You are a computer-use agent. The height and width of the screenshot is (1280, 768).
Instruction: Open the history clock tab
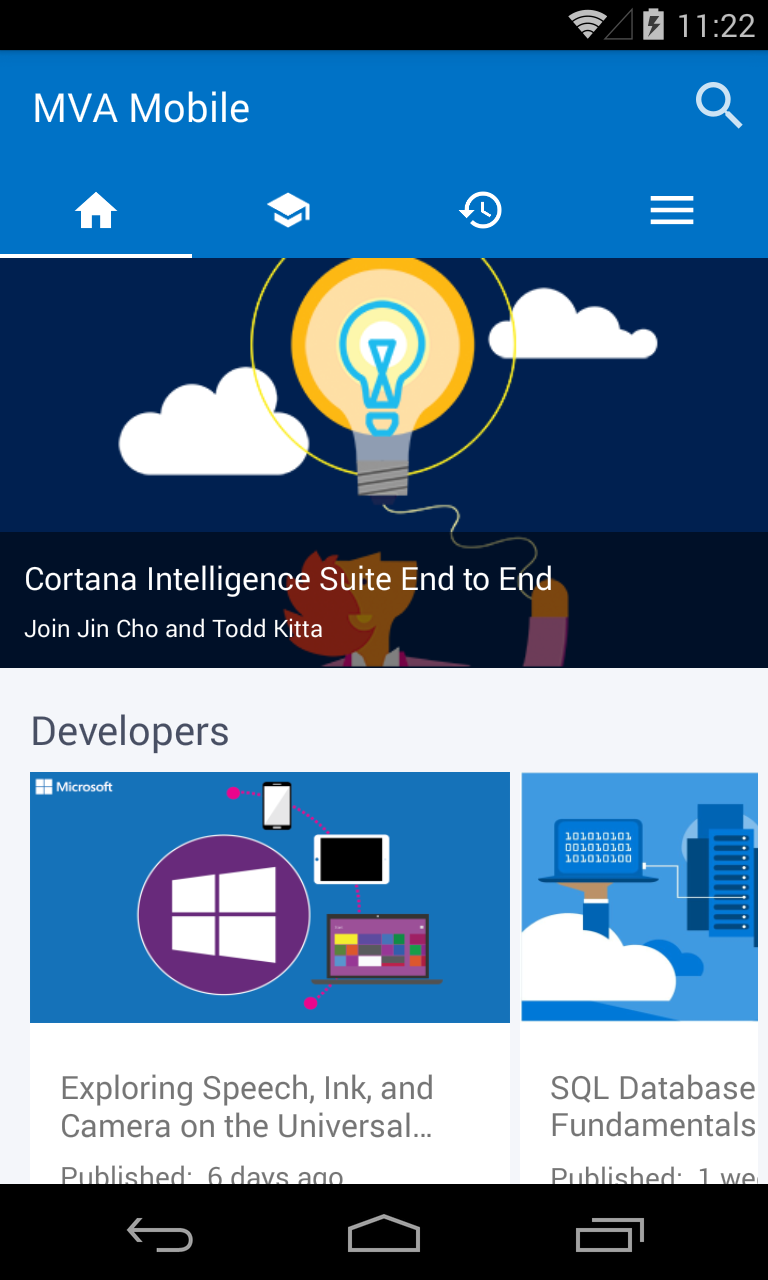pyautogui.click(x=480, y=211)
